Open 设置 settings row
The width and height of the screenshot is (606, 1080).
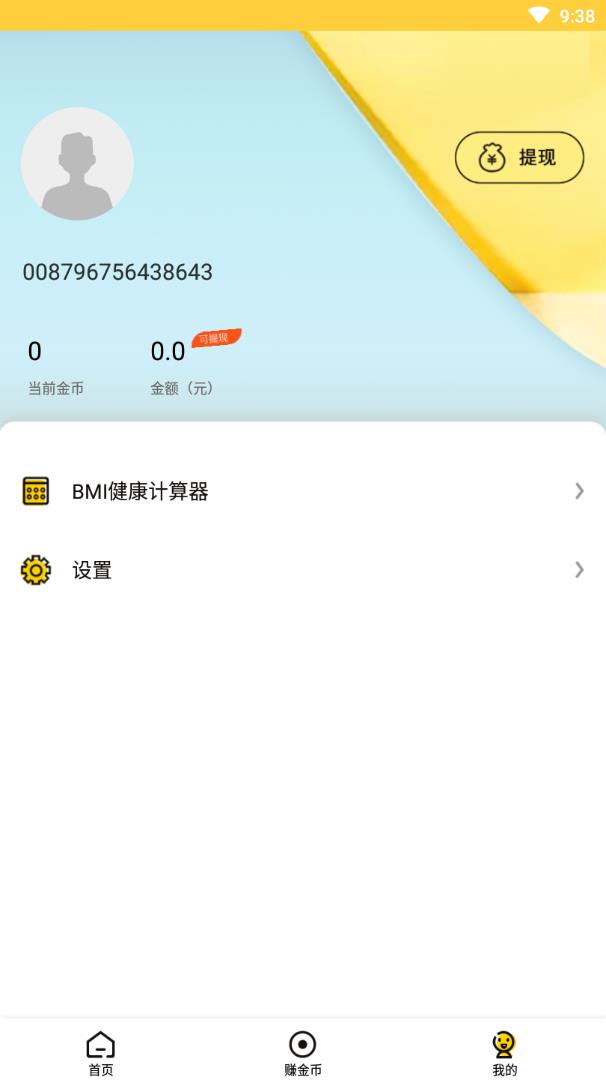pyautogui.click(x=302, y=570)
